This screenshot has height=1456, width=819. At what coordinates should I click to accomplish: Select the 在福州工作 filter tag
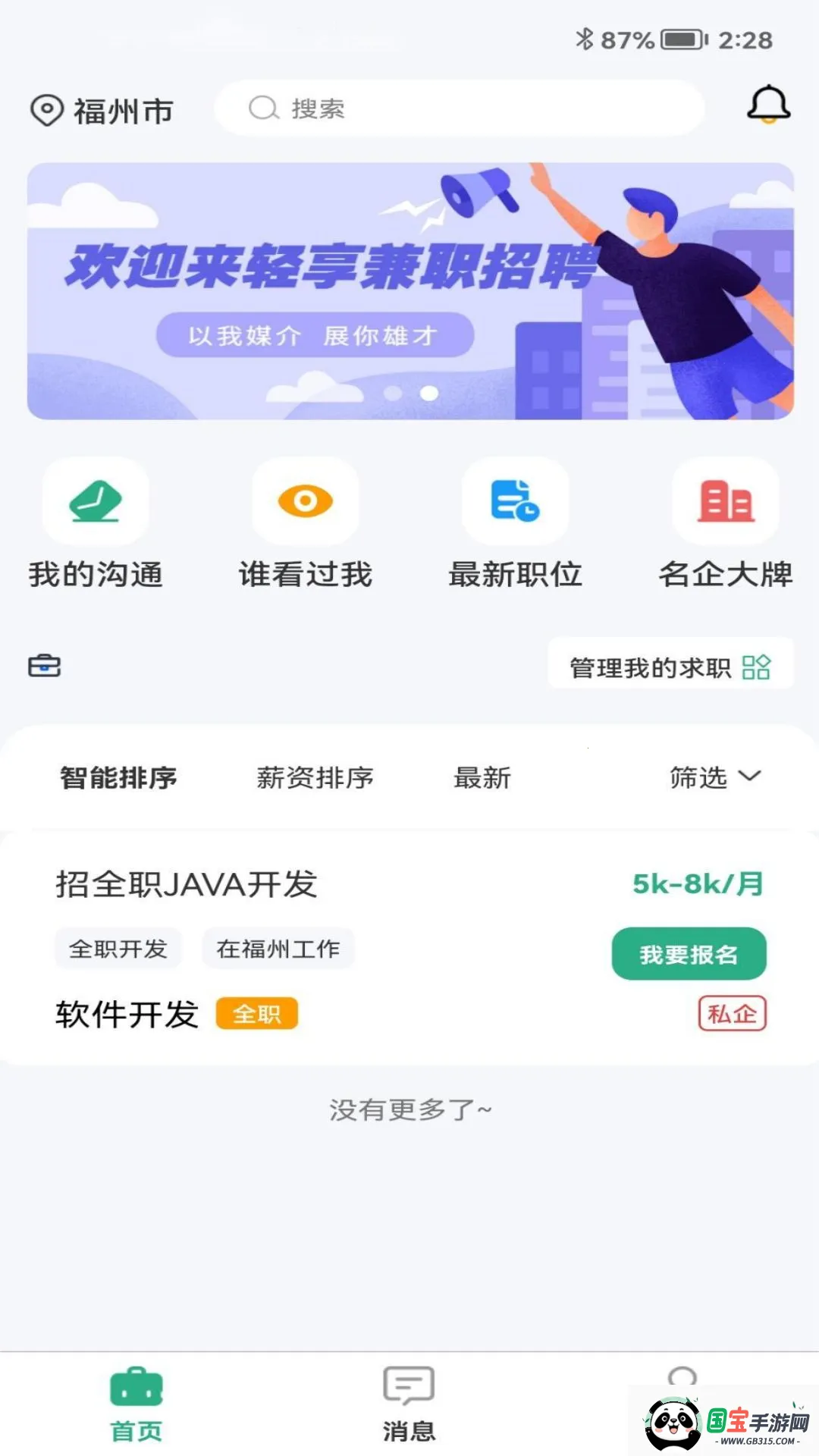coord(278,948)
